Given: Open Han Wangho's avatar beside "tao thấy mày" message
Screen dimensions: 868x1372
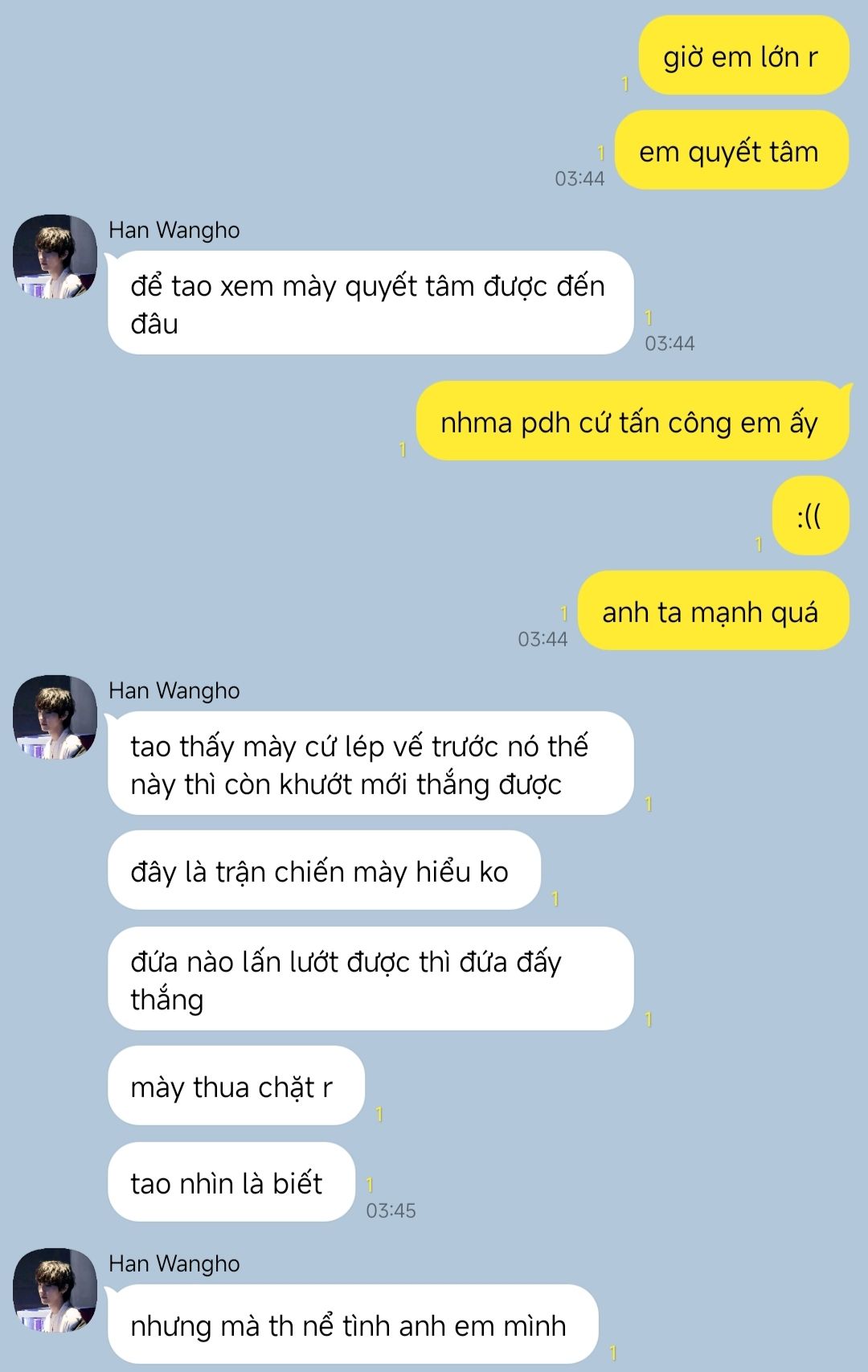Looking at the screenshot, I should [x=55, y=718].
